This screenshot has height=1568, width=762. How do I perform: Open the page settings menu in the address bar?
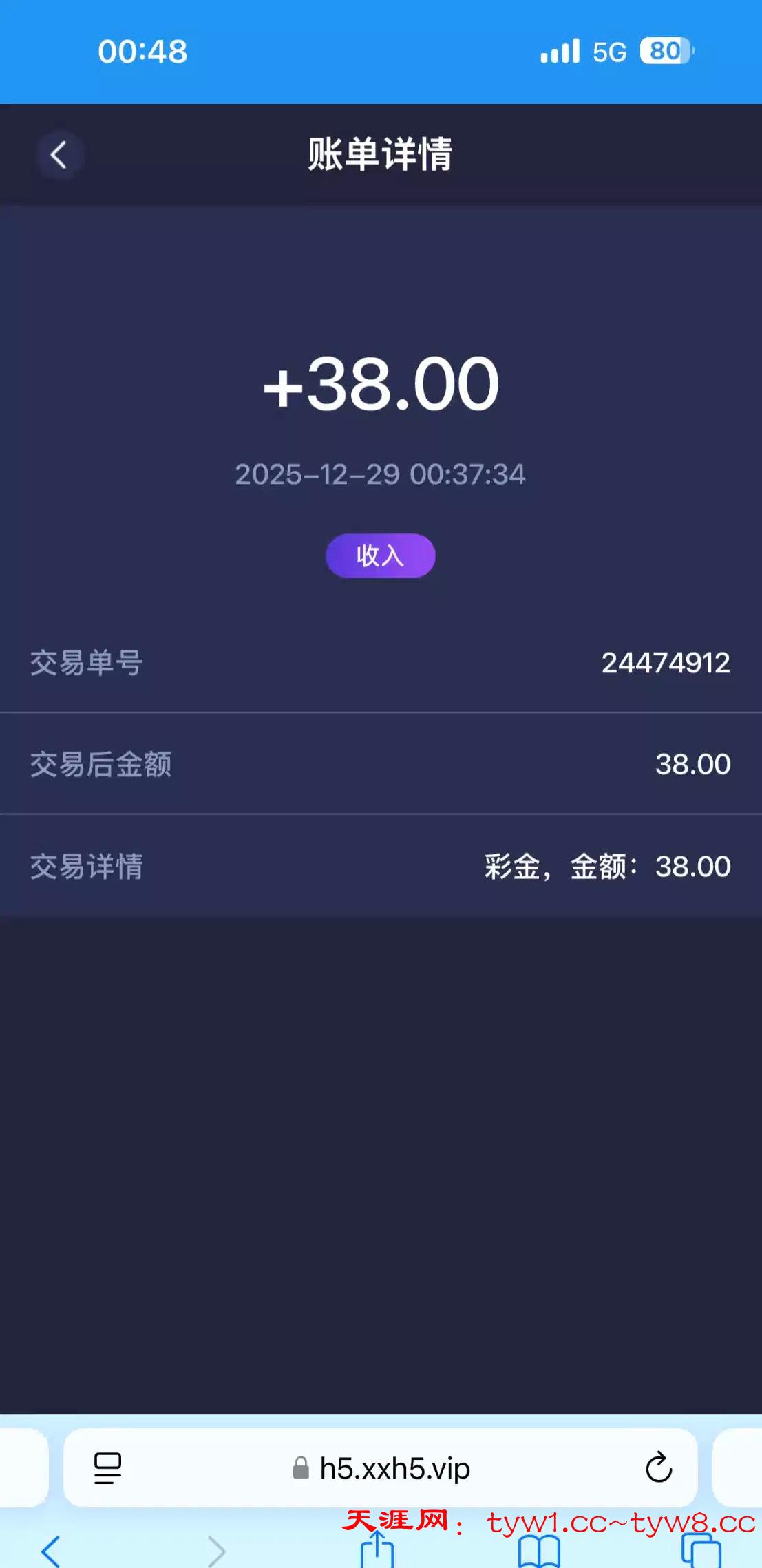coord(107,1468)
